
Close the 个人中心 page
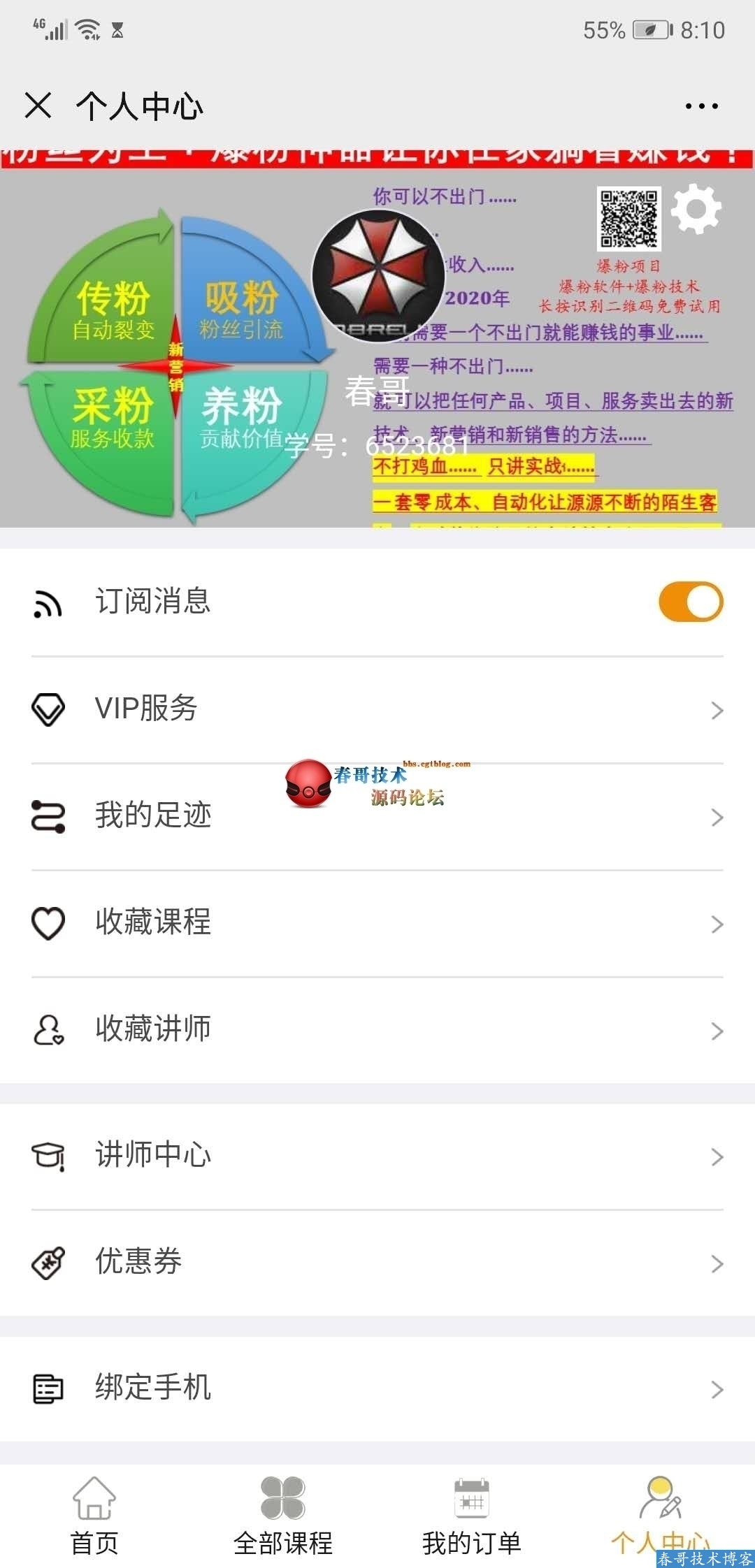click(x=38, y=106)
